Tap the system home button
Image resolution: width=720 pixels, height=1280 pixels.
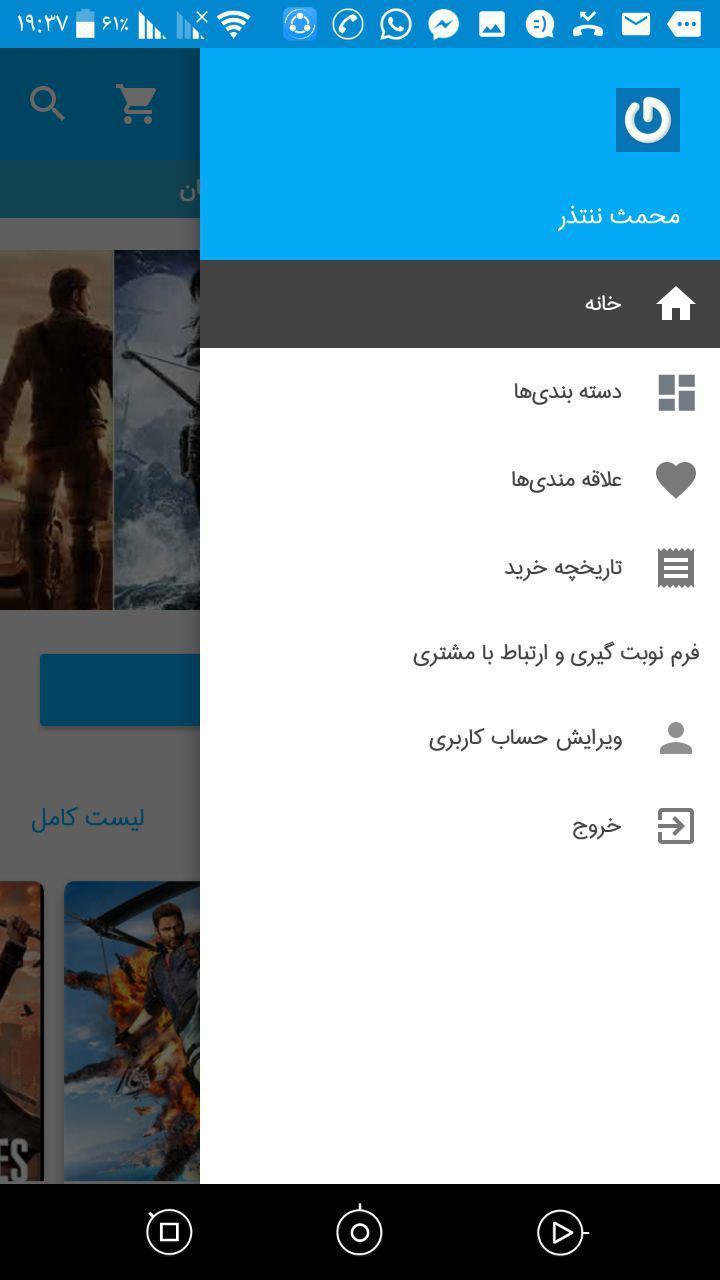tap(359, 1232)
